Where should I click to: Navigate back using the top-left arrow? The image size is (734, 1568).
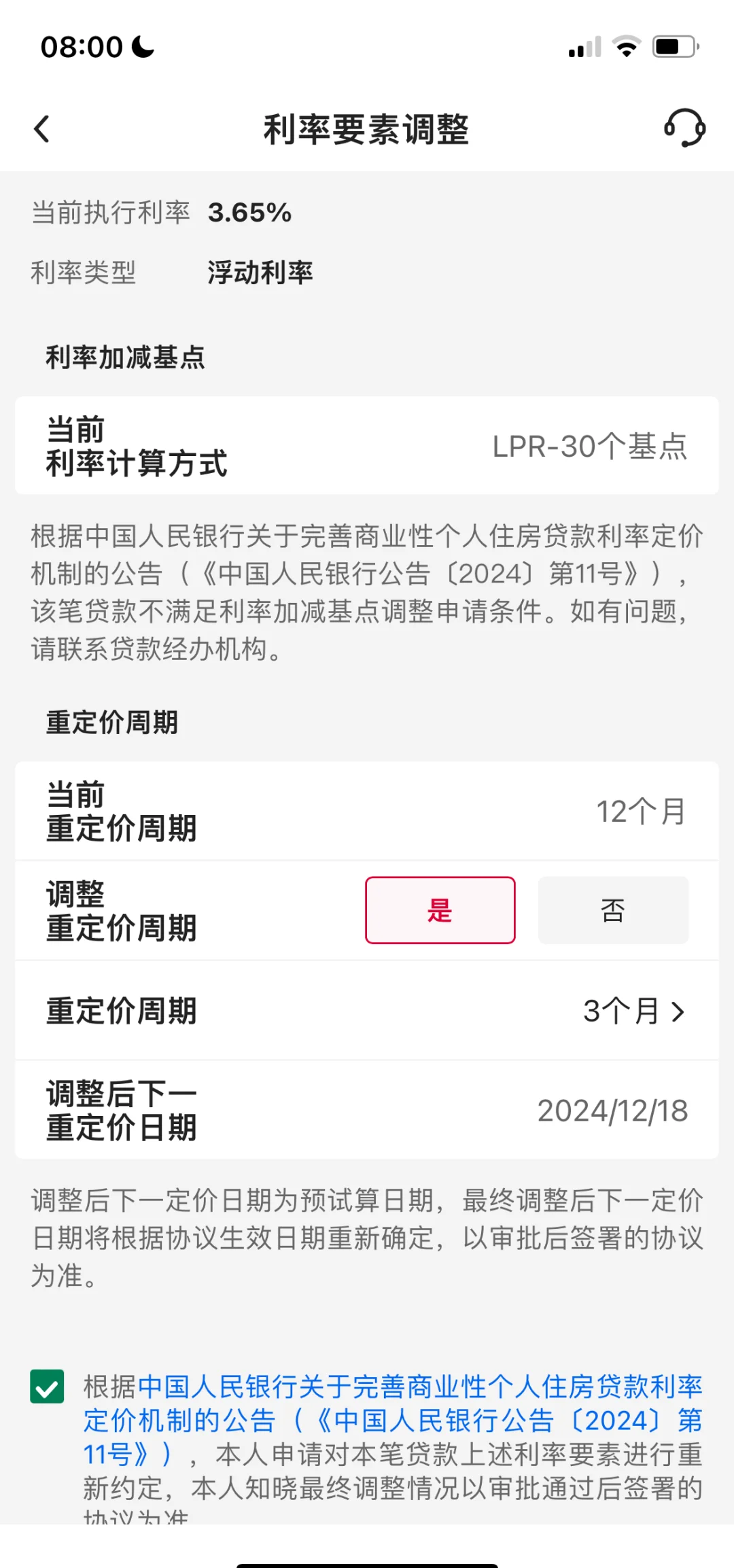point(43,128)
